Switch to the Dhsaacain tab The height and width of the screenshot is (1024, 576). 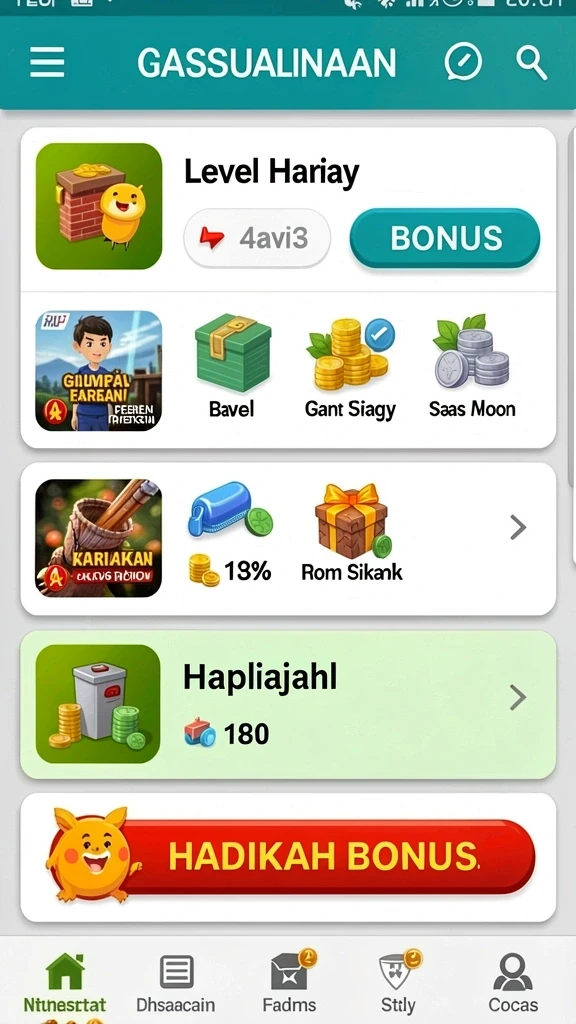(176, 984)
